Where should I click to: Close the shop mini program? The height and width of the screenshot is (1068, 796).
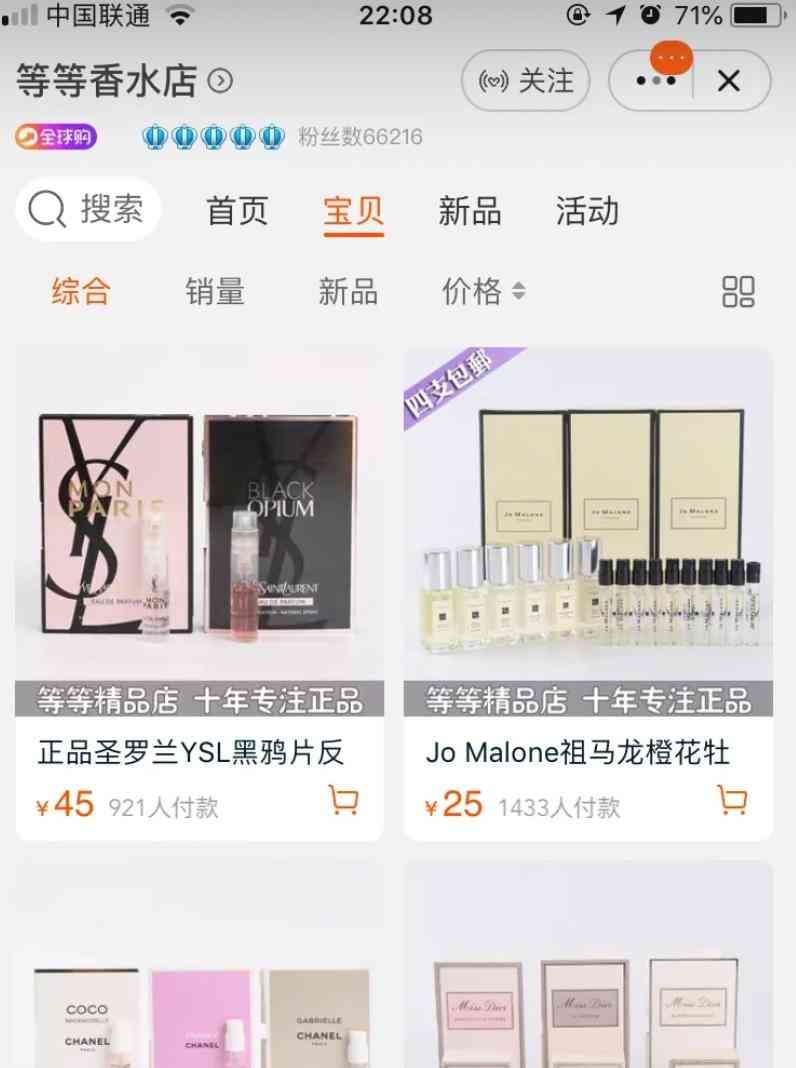tap(729, 81)
